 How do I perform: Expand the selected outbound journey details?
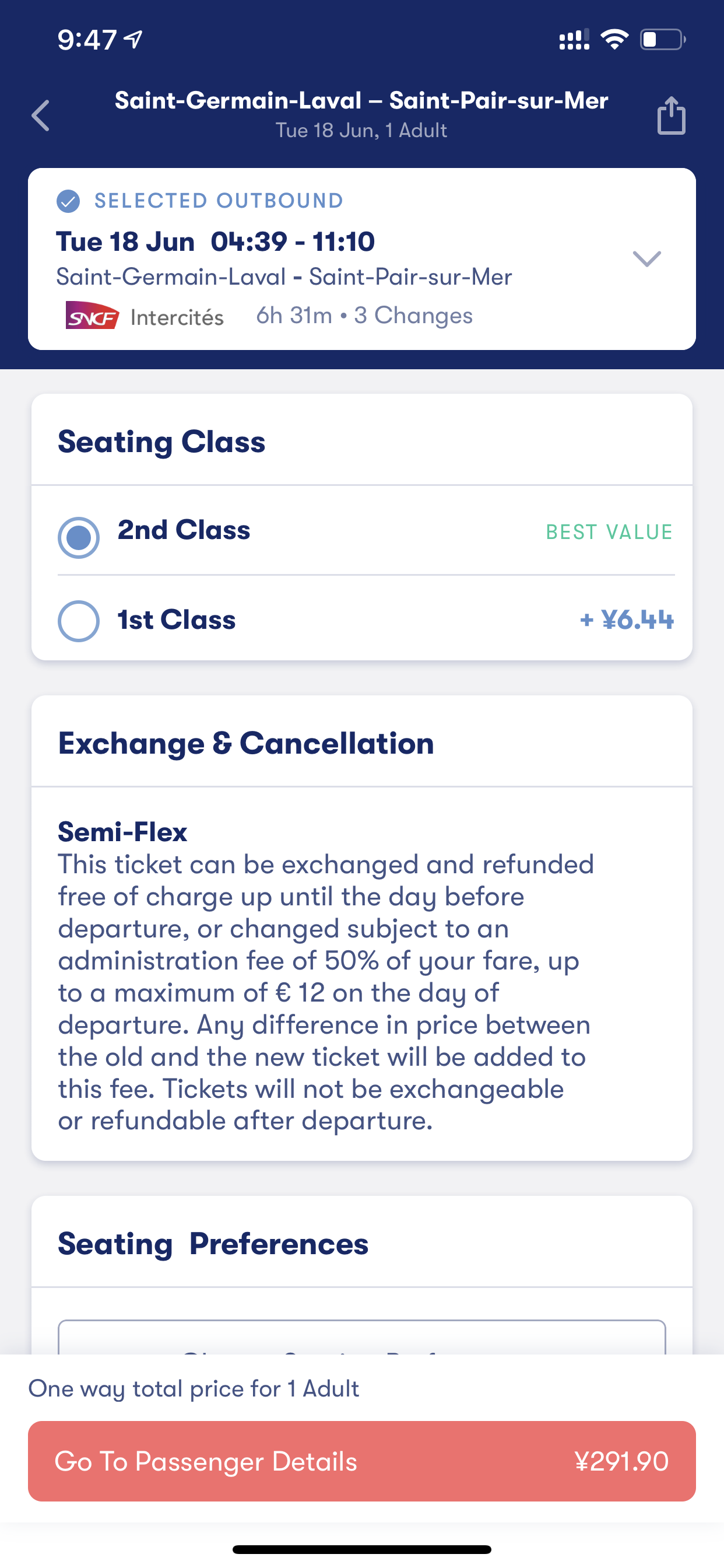click(x=646, y=258)
